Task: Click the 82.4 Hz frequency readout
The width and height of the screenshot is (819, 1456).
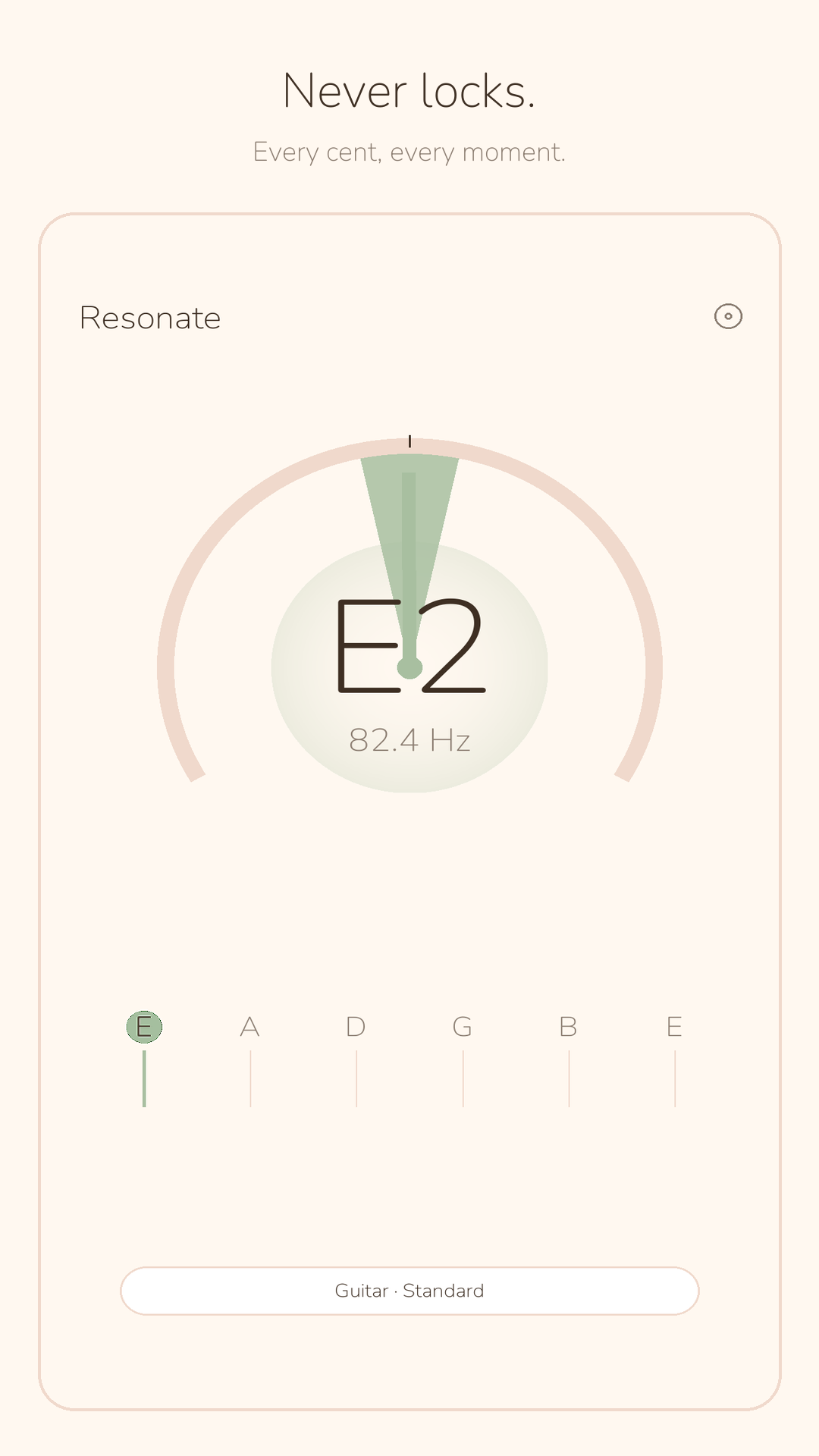Action: pos(409,739)
